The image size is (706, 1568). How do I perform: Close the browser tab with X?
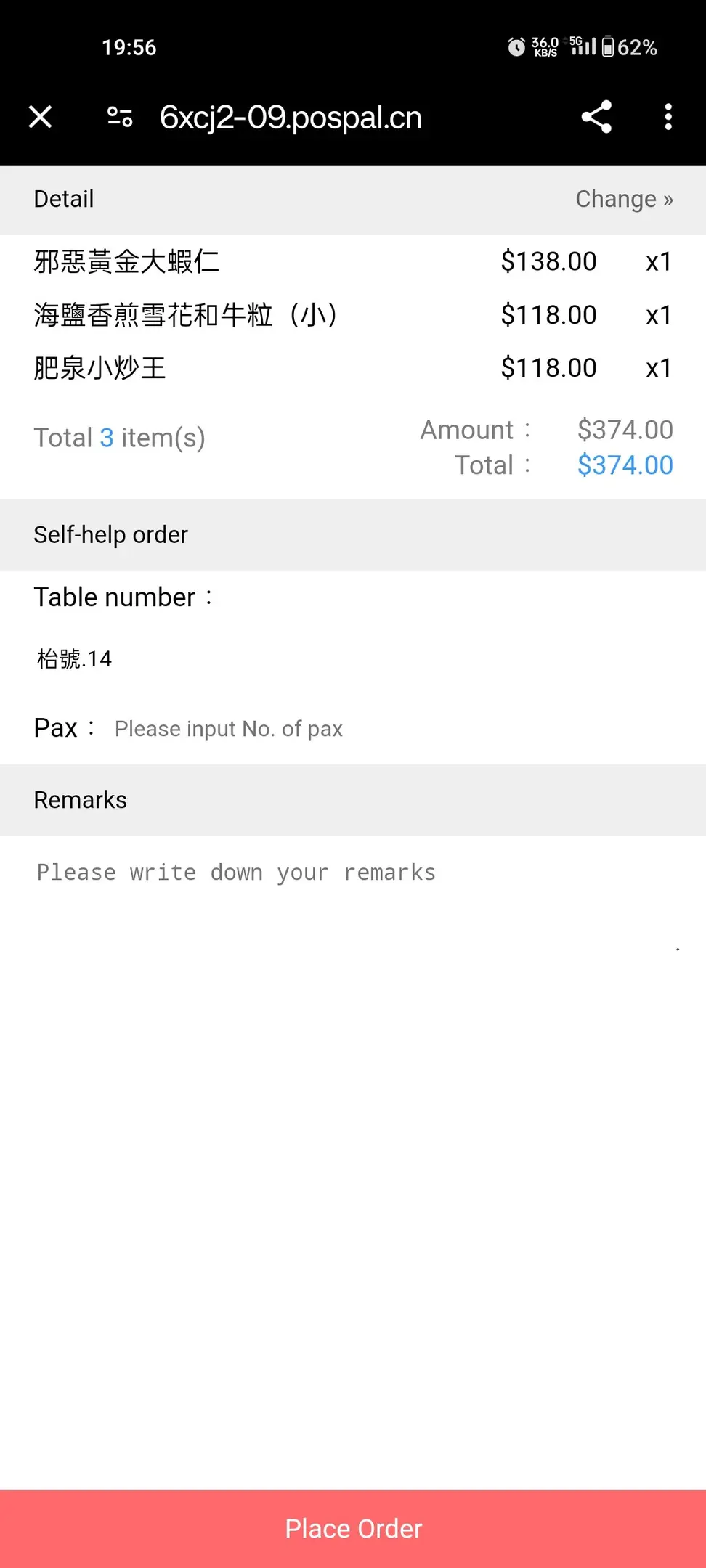click(x=41, y=117)
